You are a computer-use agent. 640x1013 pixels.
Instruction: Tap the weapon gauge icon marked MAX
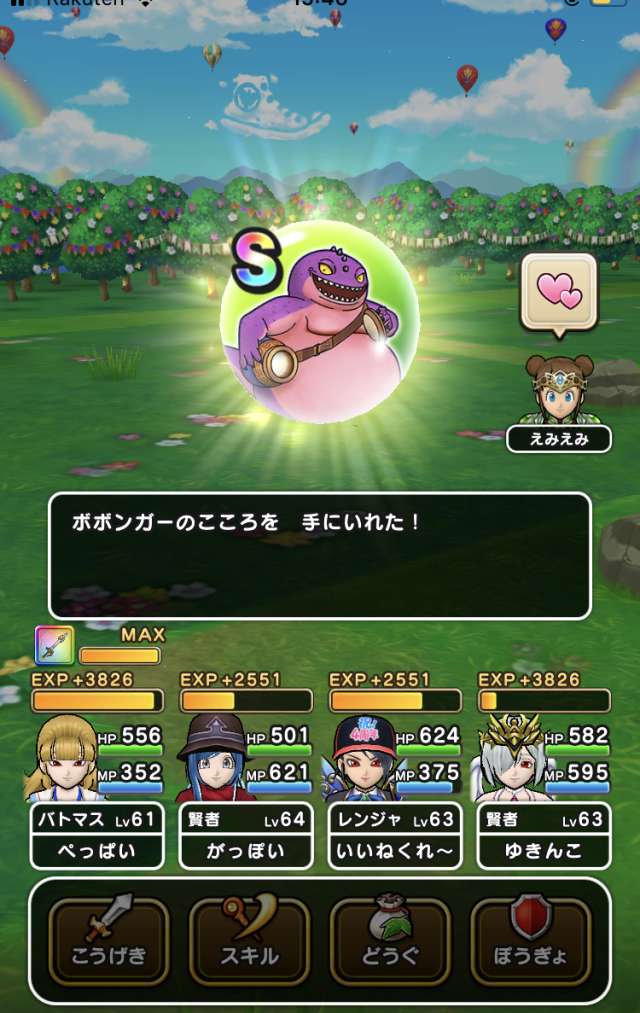point(54,645)
